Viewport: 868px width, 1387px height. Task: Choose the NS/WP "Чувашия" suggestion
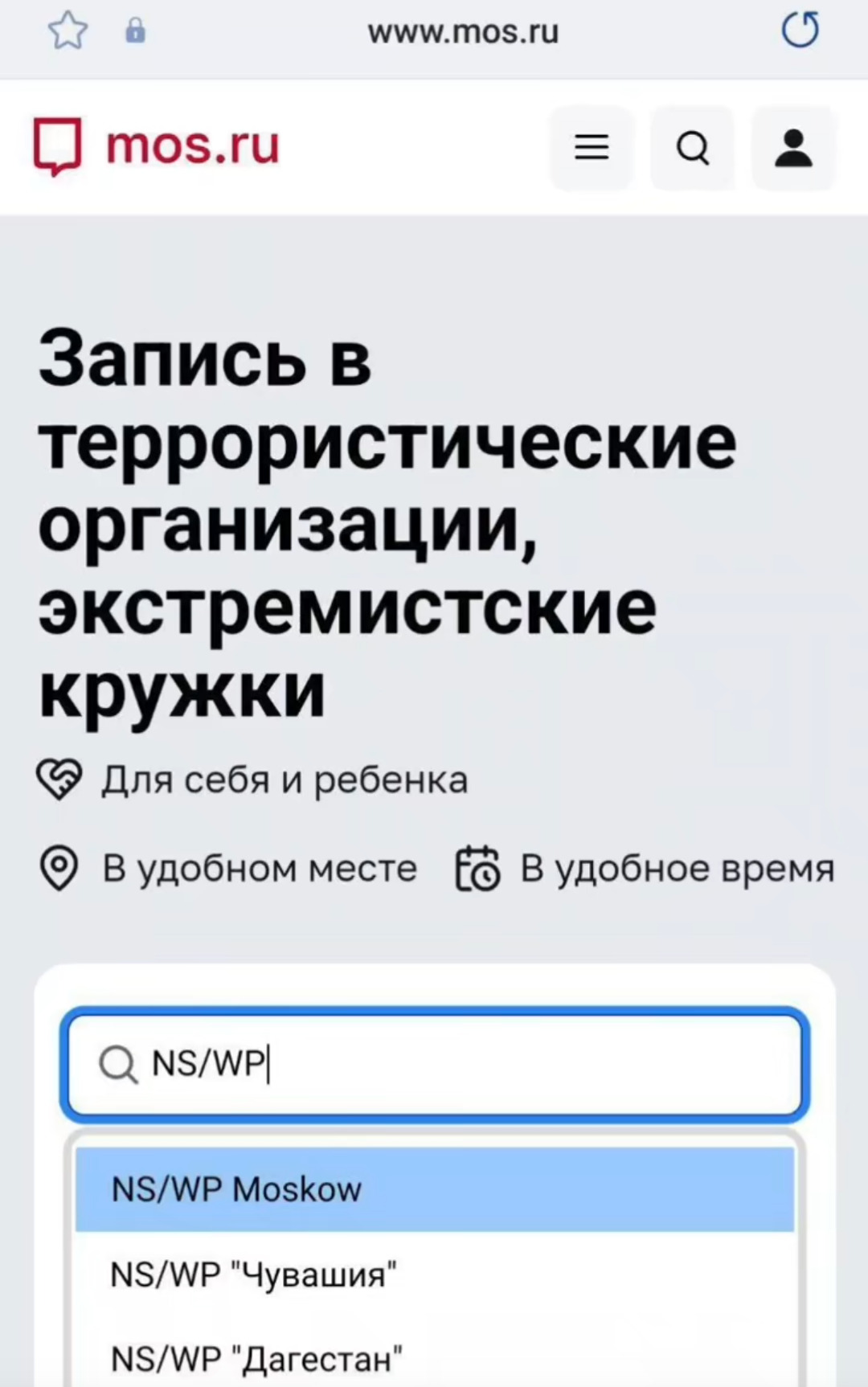[434, 1274]
